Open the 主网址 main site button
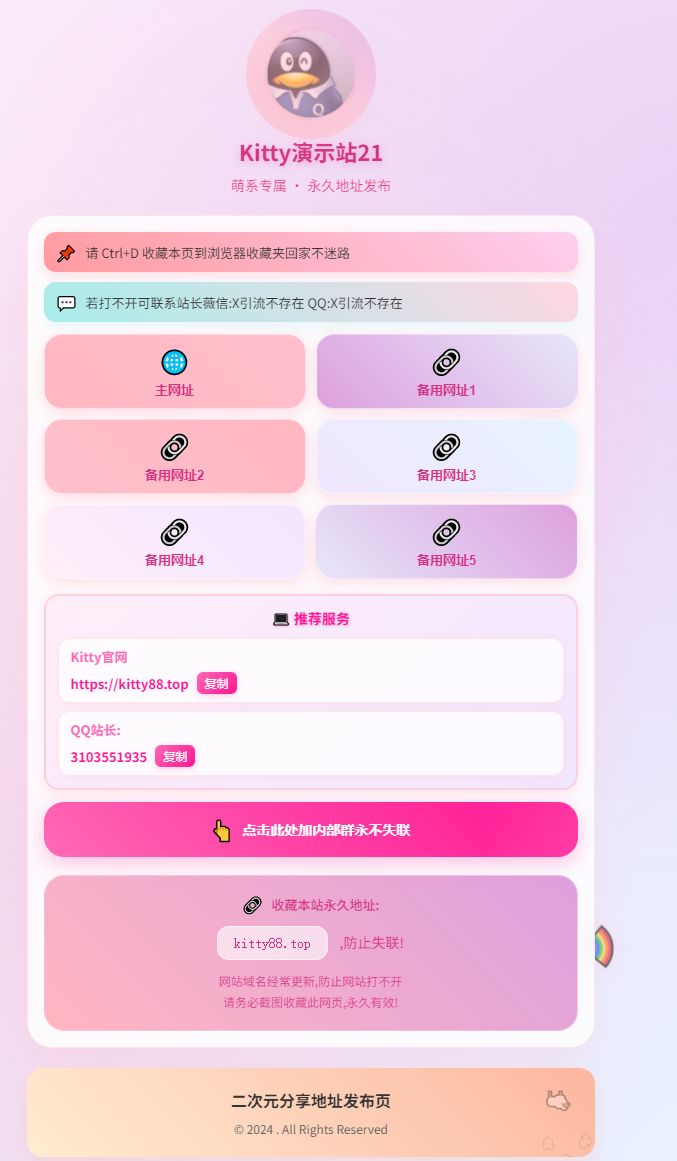This screenshot has height=1161, width=677. [x=174, y=372]
